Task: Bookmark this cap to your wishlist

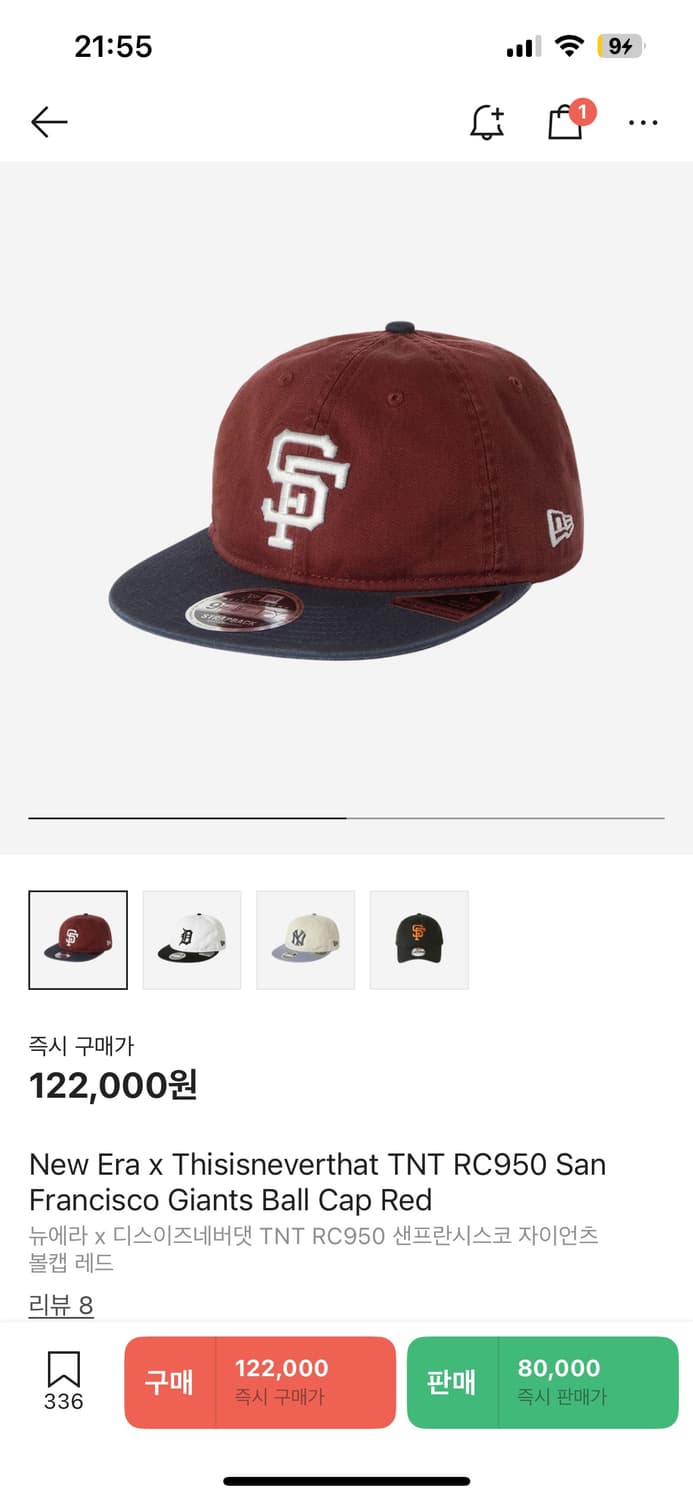Action: 64,1381
